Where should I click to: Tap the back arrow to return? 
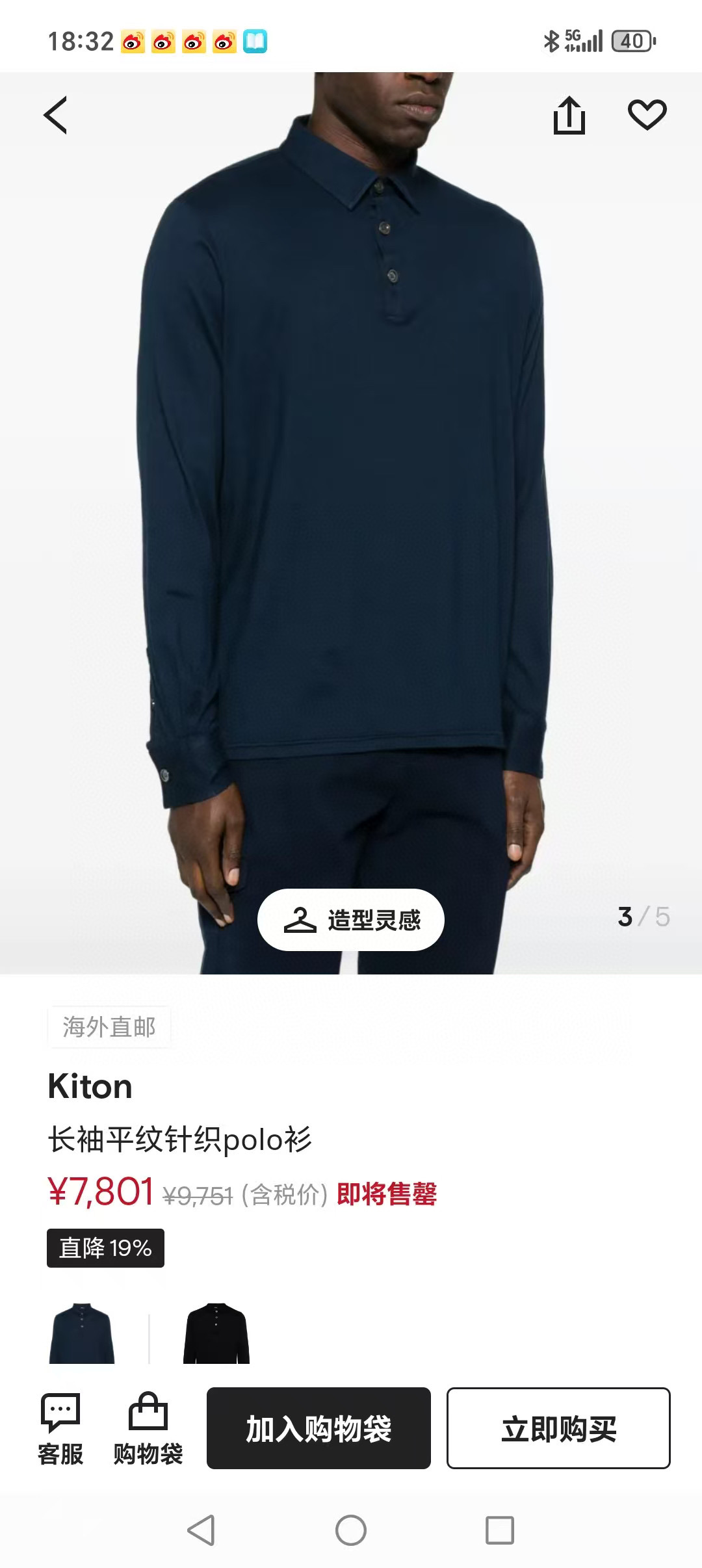(57, 116)
